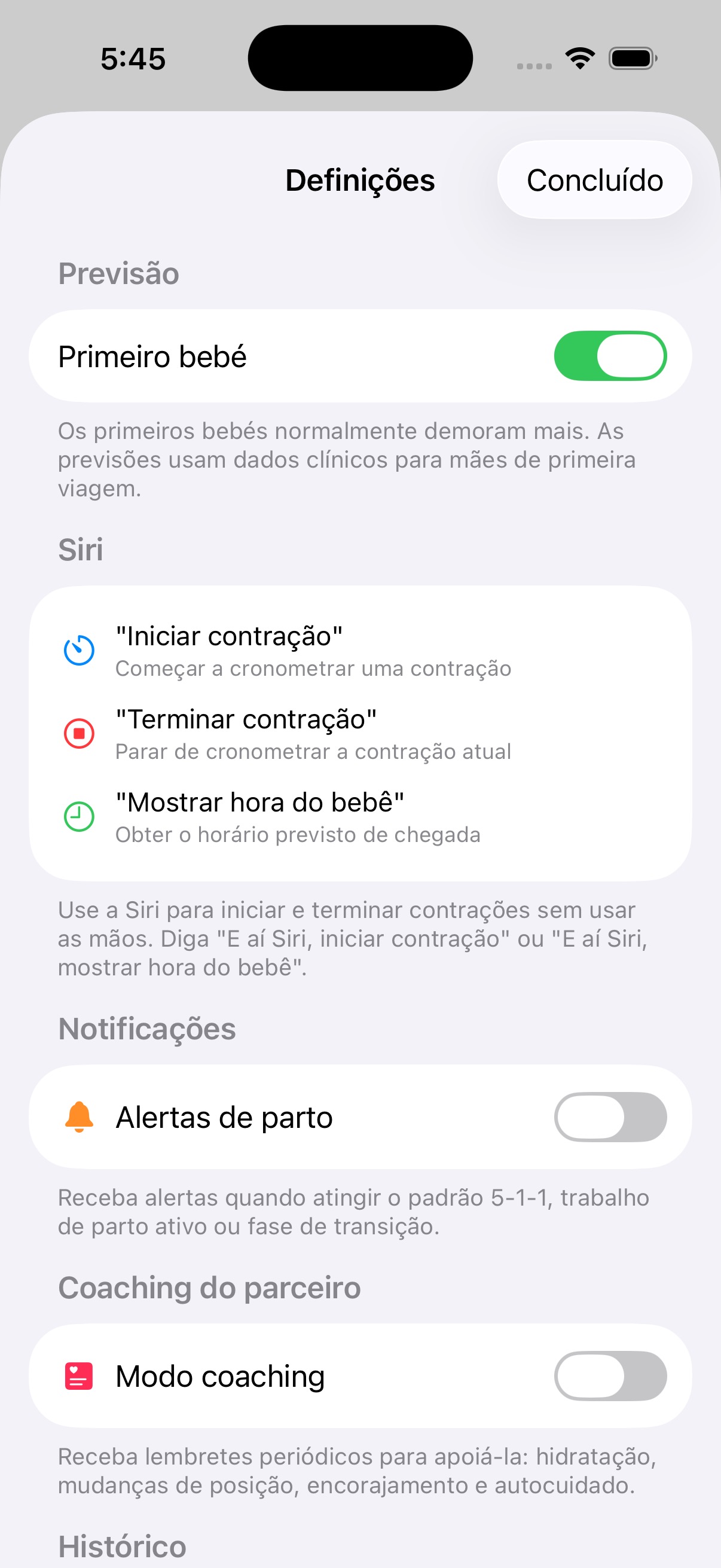
Task: Select the blue timer icon for Iniciar contração
Action: point(78,650)
